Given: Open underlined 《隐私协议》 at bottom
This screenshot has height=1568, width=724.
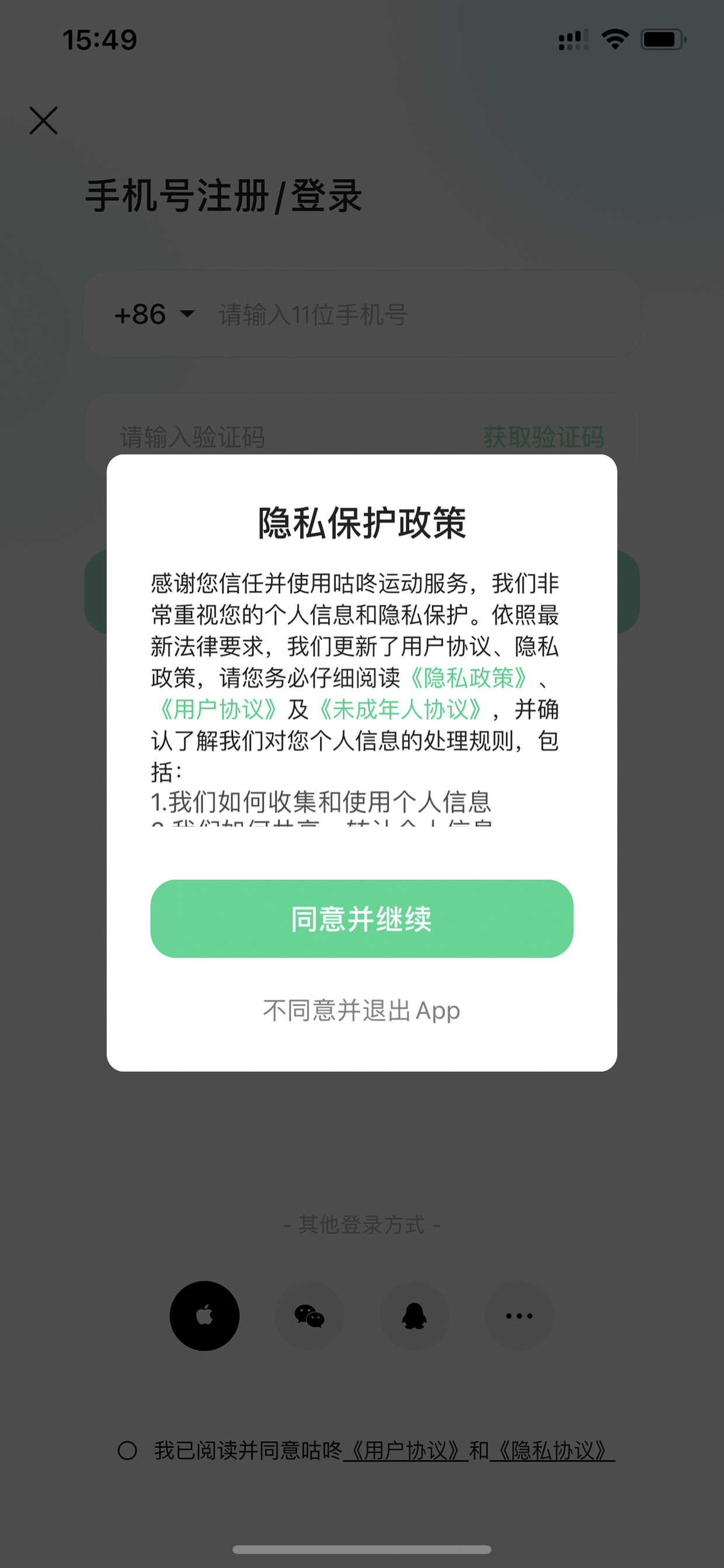Looking at the screenshot, I should click(552, 1451).
